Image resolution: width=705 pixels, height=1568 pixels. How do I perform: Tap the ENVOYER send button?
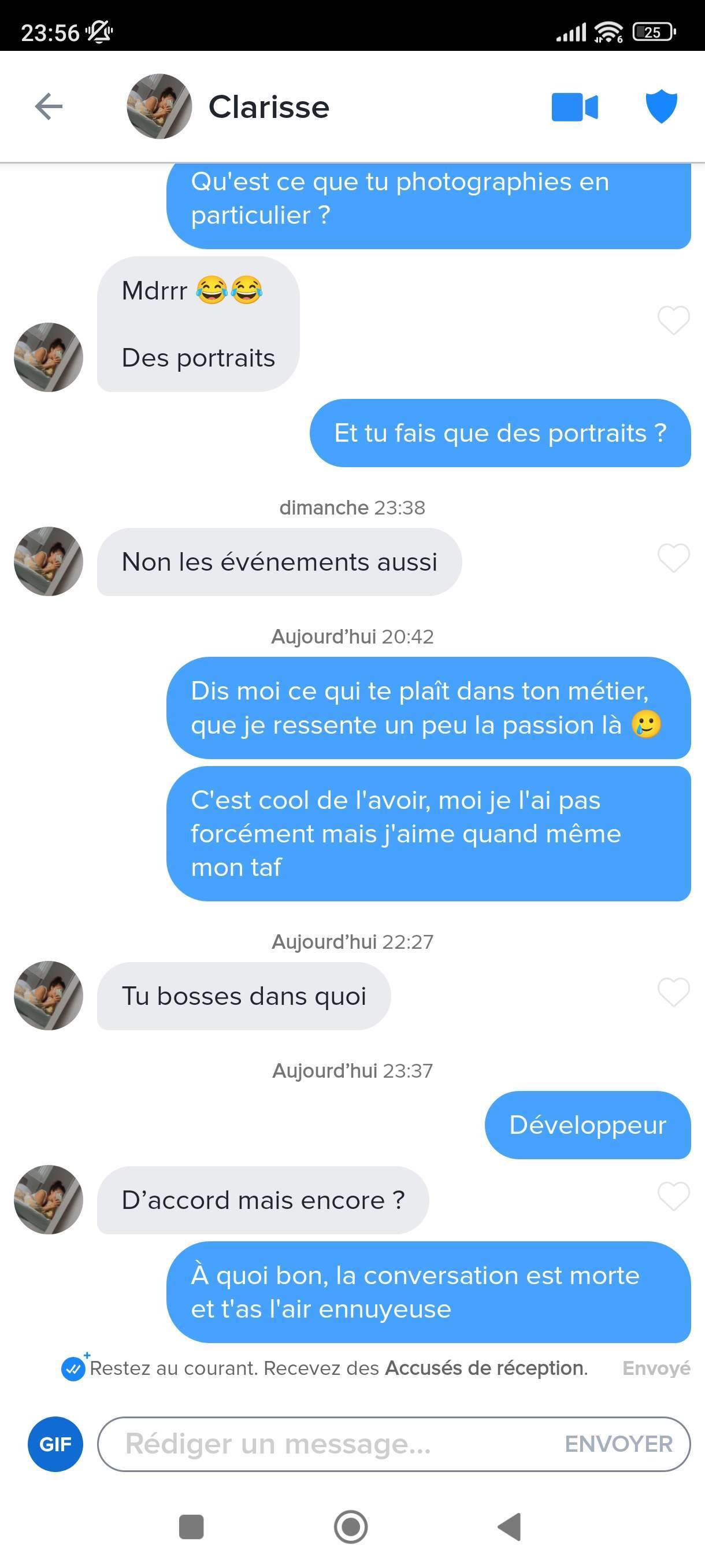click(x=619, y=1444)
